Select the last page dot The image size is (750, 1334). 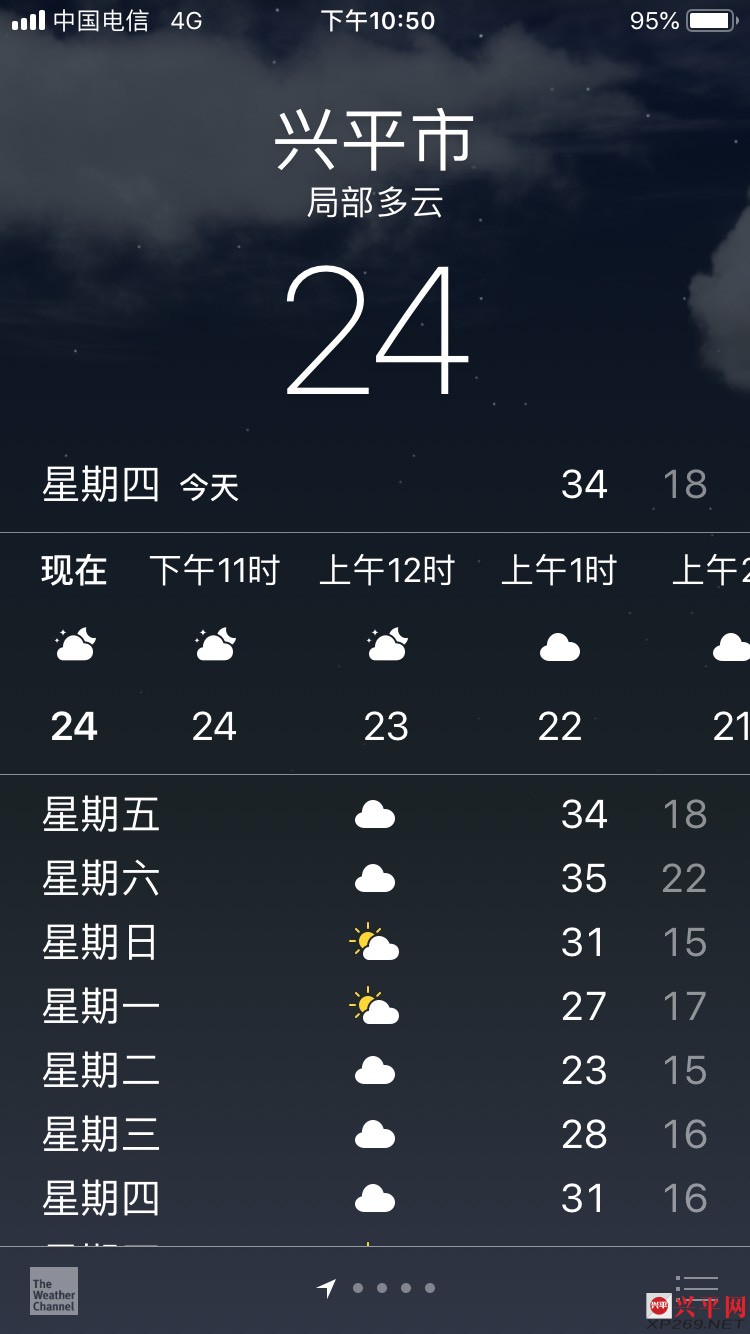point(430,1290)
